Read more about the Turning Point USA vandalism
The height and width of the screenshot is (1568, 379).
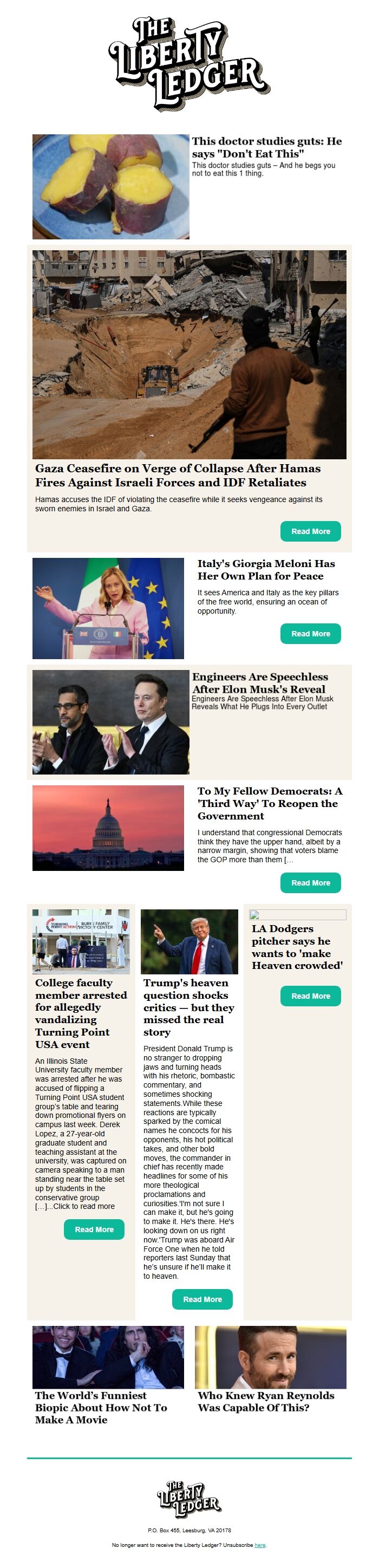coord(94,1229)
